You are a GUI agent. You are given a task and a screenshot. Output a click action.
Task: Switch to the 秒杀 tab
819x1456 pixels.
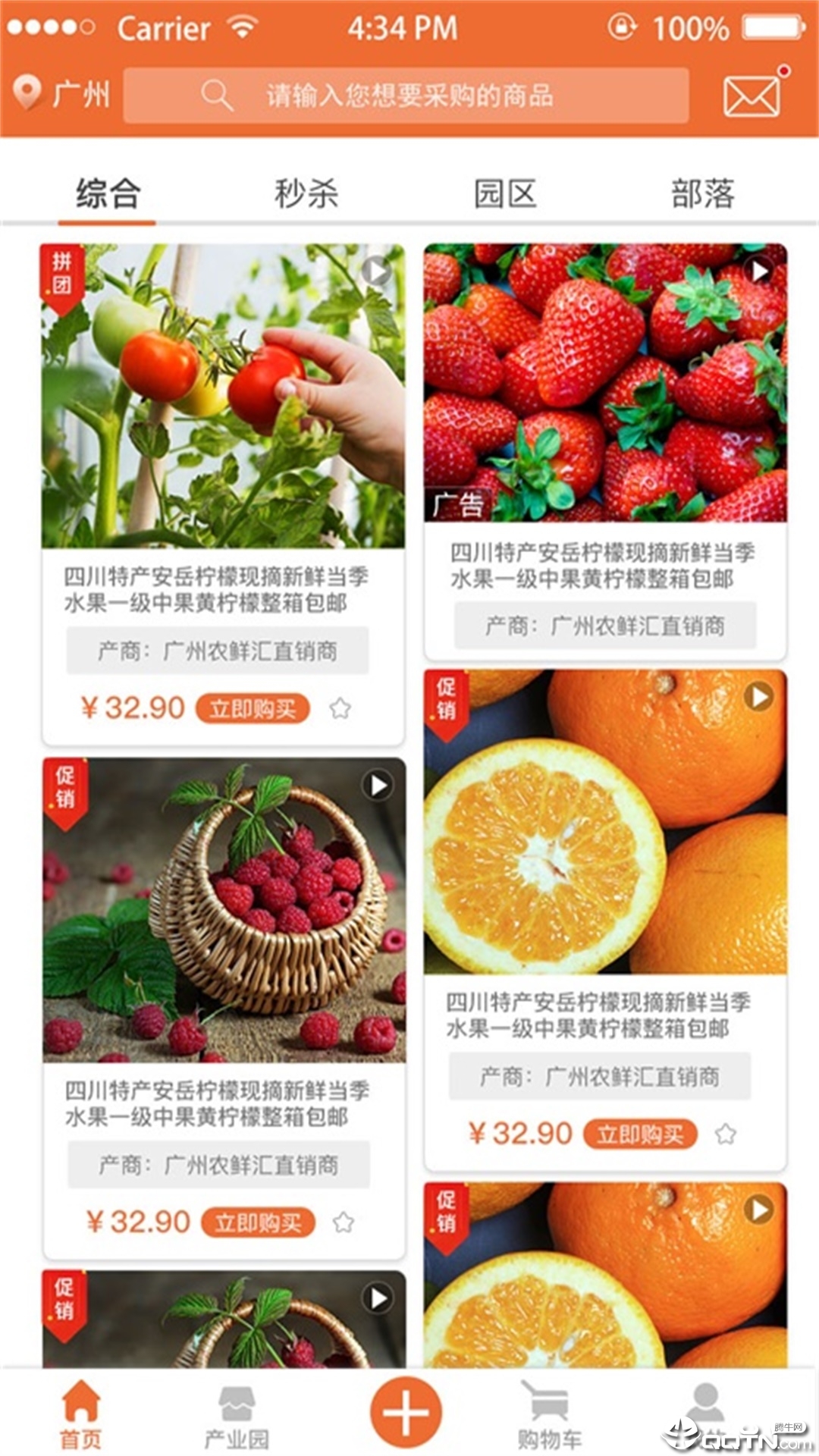[x=306, y=194]
